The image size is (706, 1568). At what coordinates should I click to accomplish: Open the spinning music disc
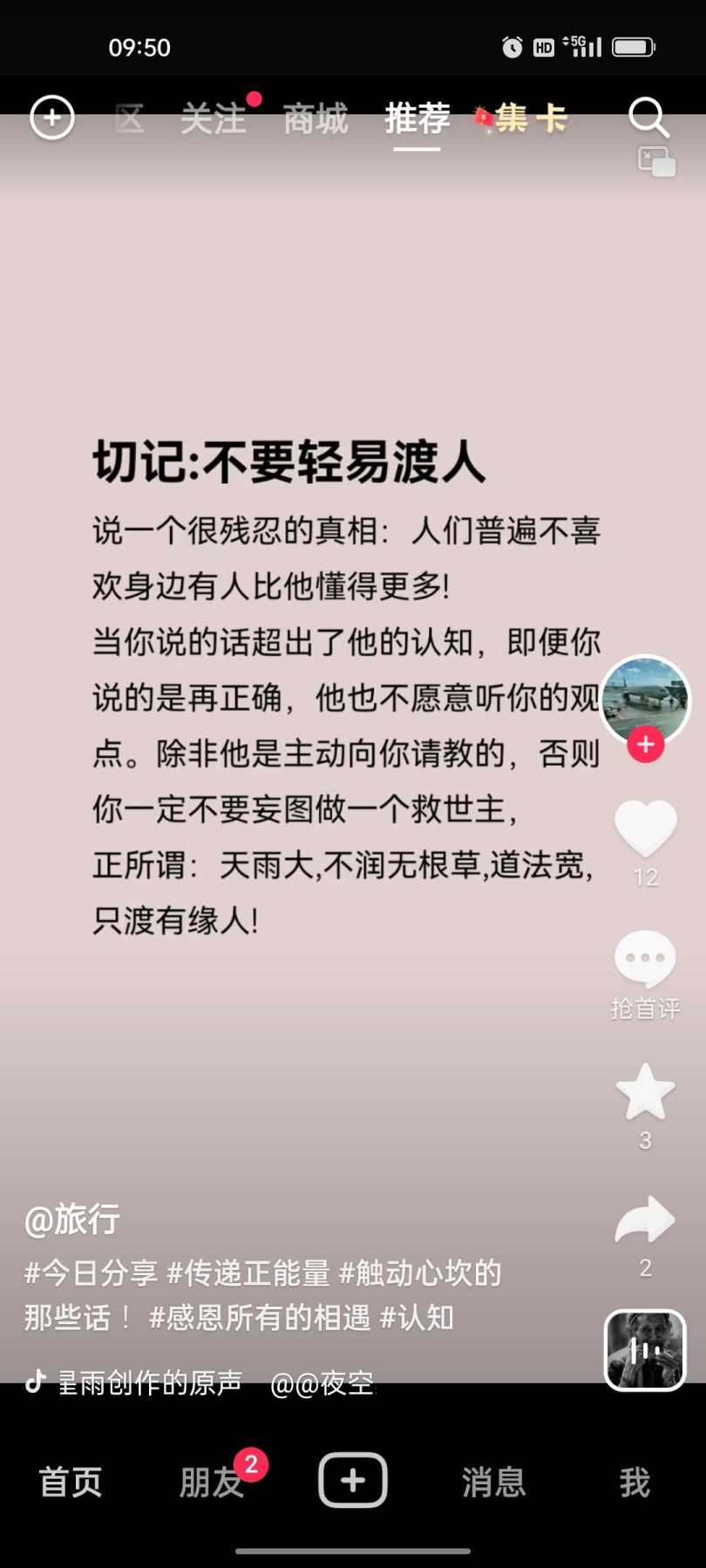645,1350
